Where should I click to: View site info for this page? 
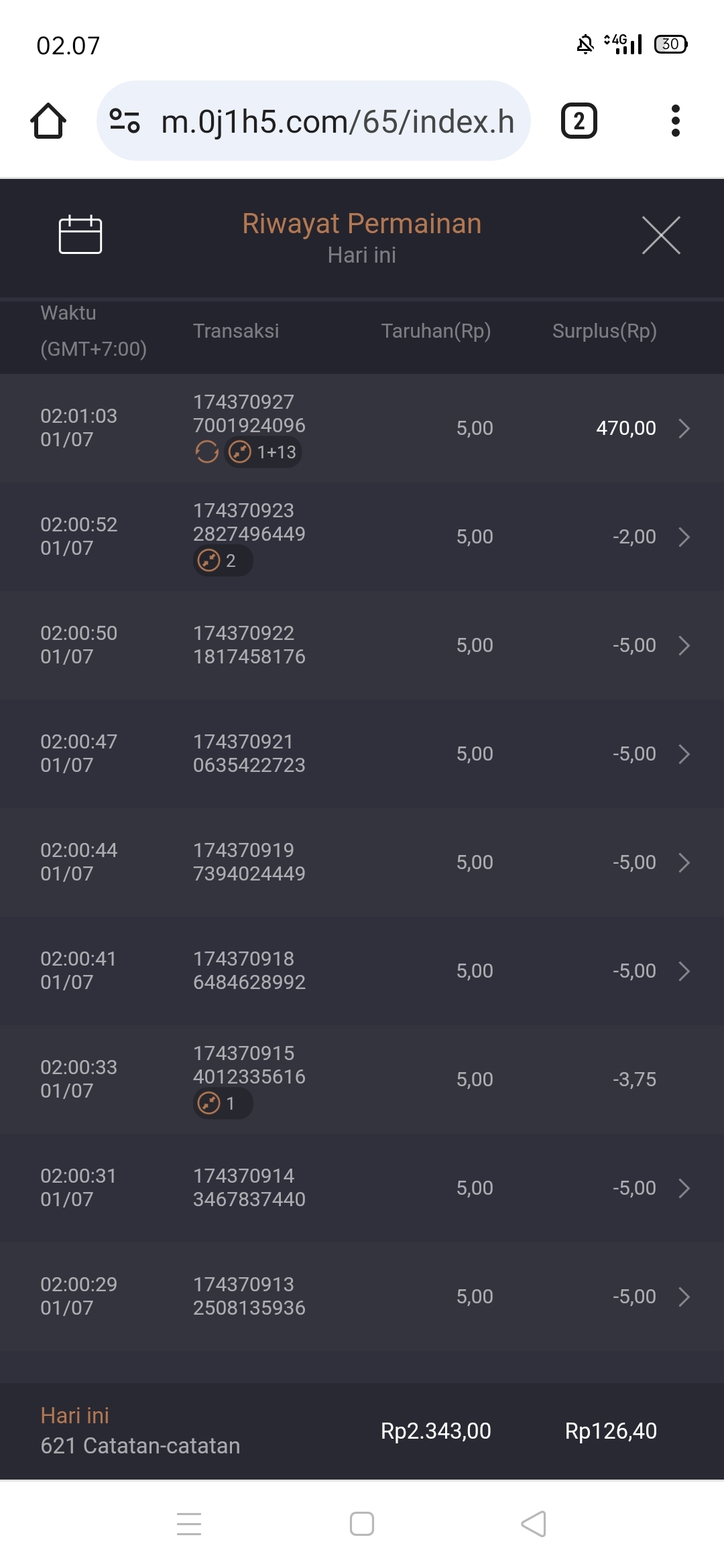[x=125, y=121]
